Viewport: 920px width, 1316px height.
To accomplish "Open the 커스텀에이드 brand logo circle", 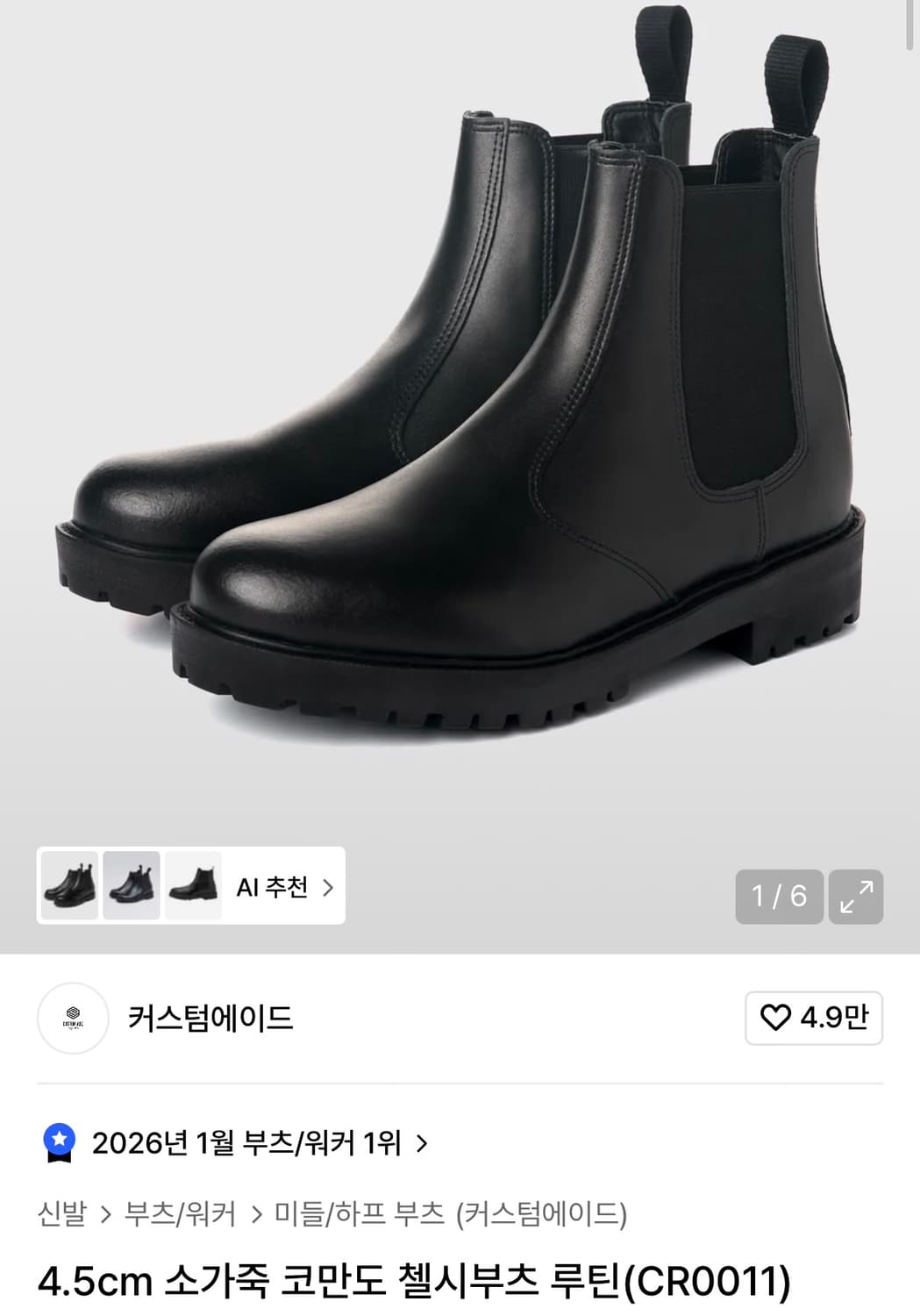I will (73, 1019).
